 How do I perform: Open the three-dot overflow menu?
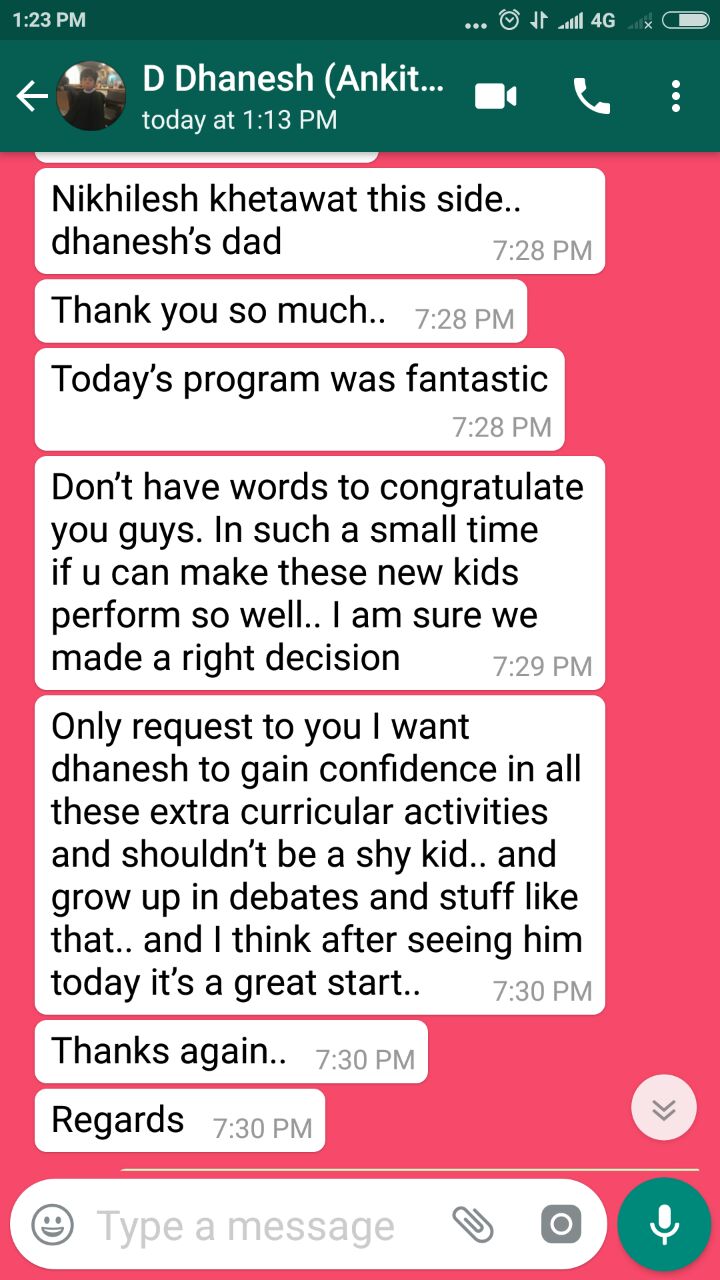[x=676, y=96]
